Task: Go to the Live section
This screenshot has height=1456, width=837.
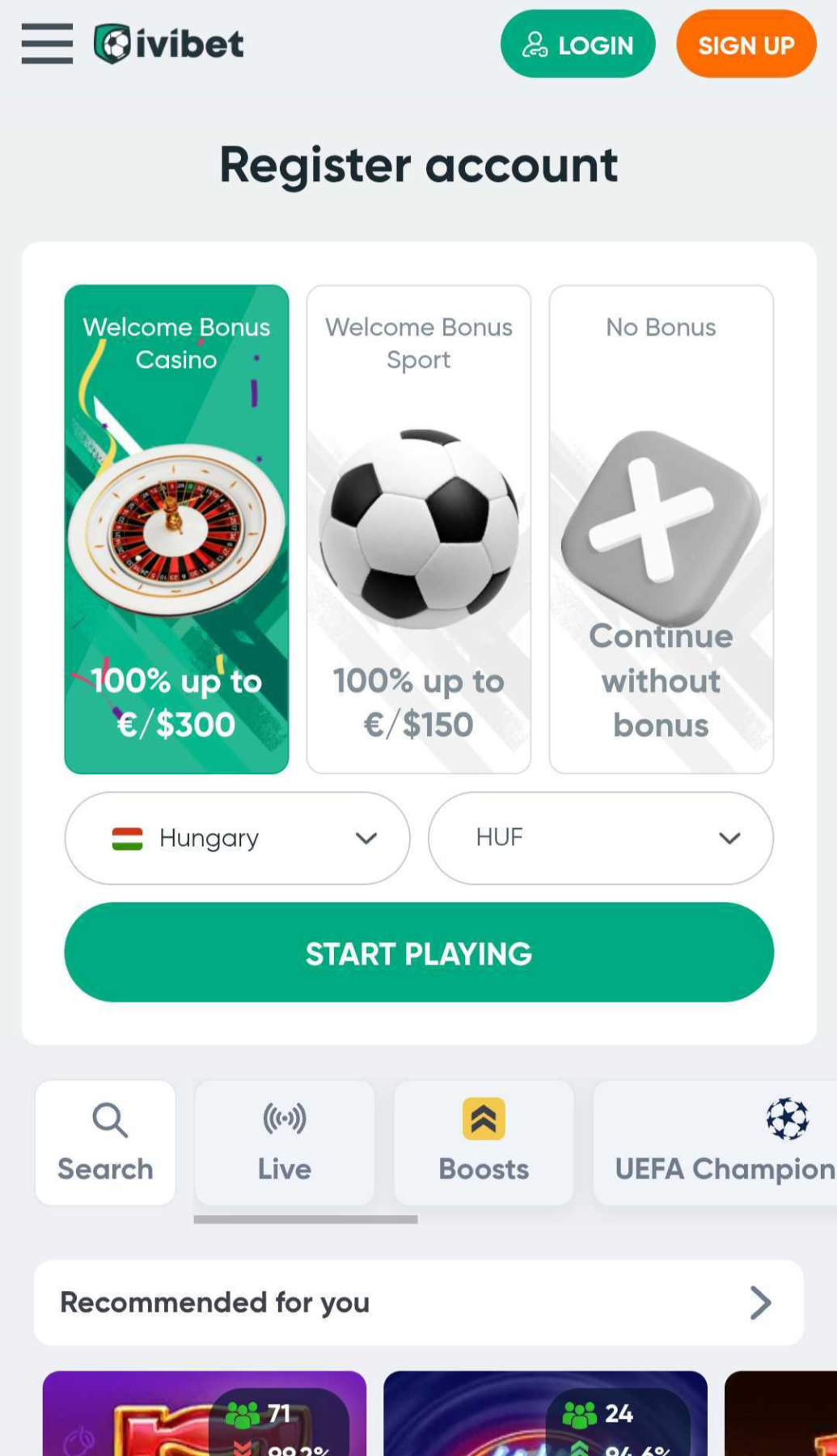Action: (x=285, y=1142)
